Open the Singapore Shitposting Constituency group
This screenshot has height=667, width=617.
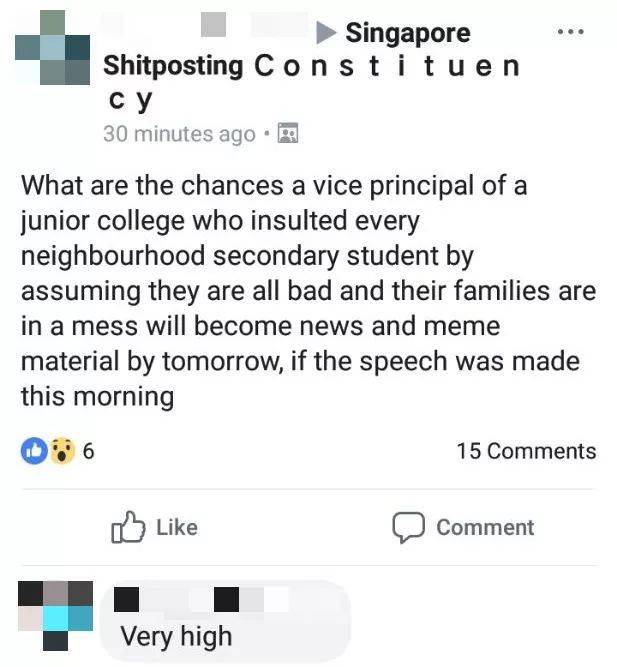point(311,66)
